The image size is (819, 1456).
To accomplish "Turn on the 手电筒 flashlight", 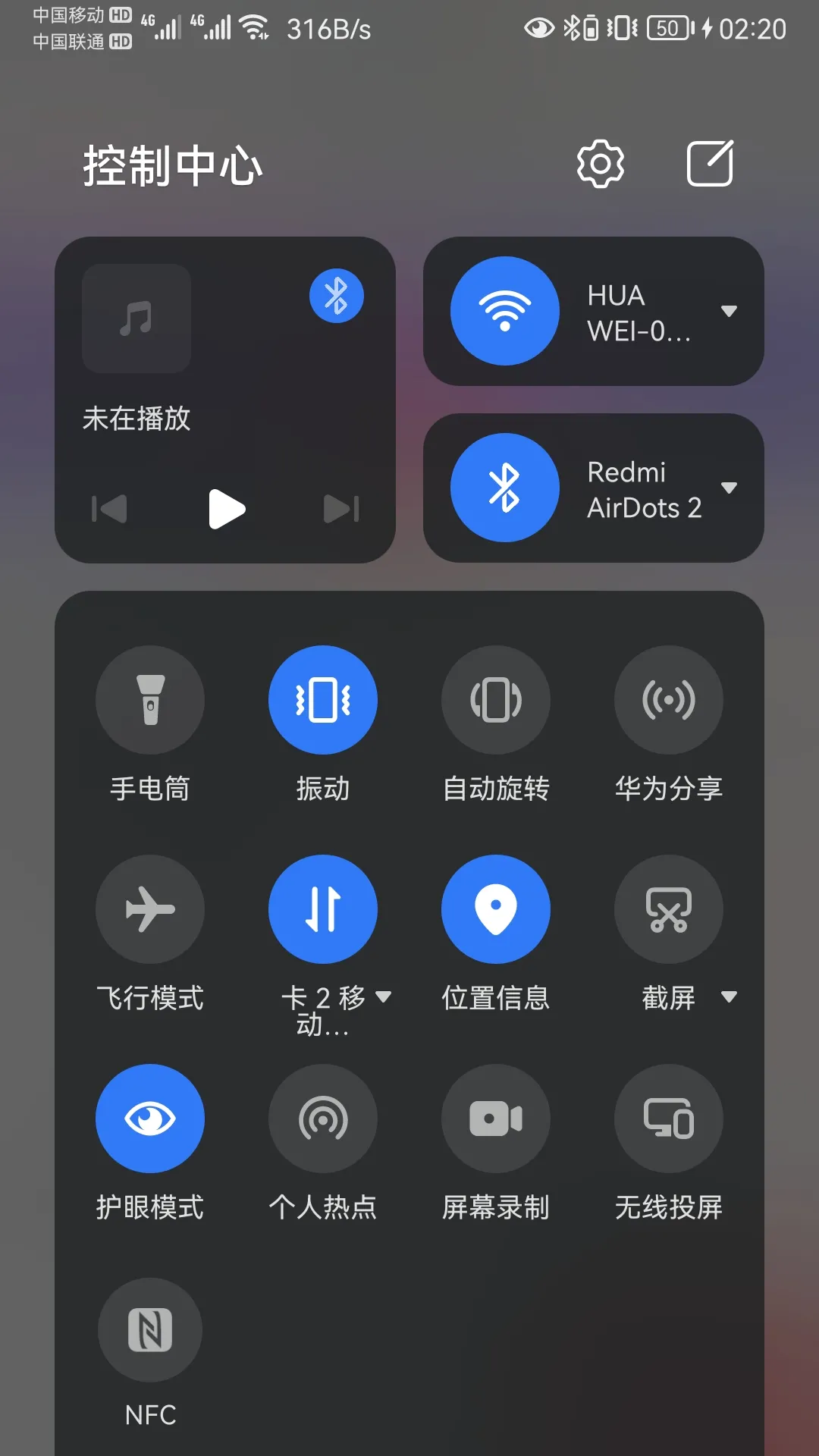I will point(150,700).
